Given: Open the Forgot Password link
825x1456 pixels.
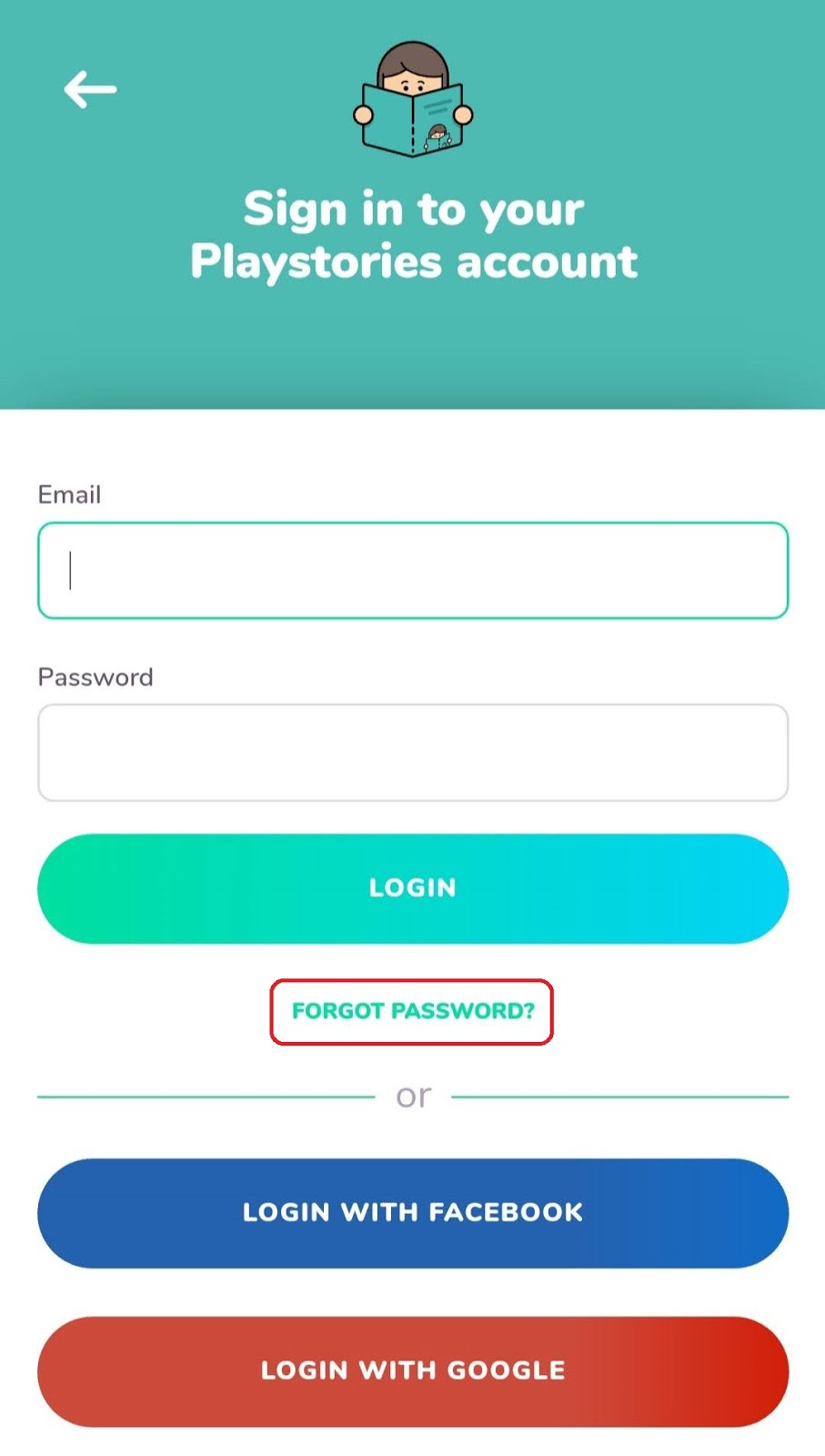Looking at the screenshot, I should pos(412,1011).
